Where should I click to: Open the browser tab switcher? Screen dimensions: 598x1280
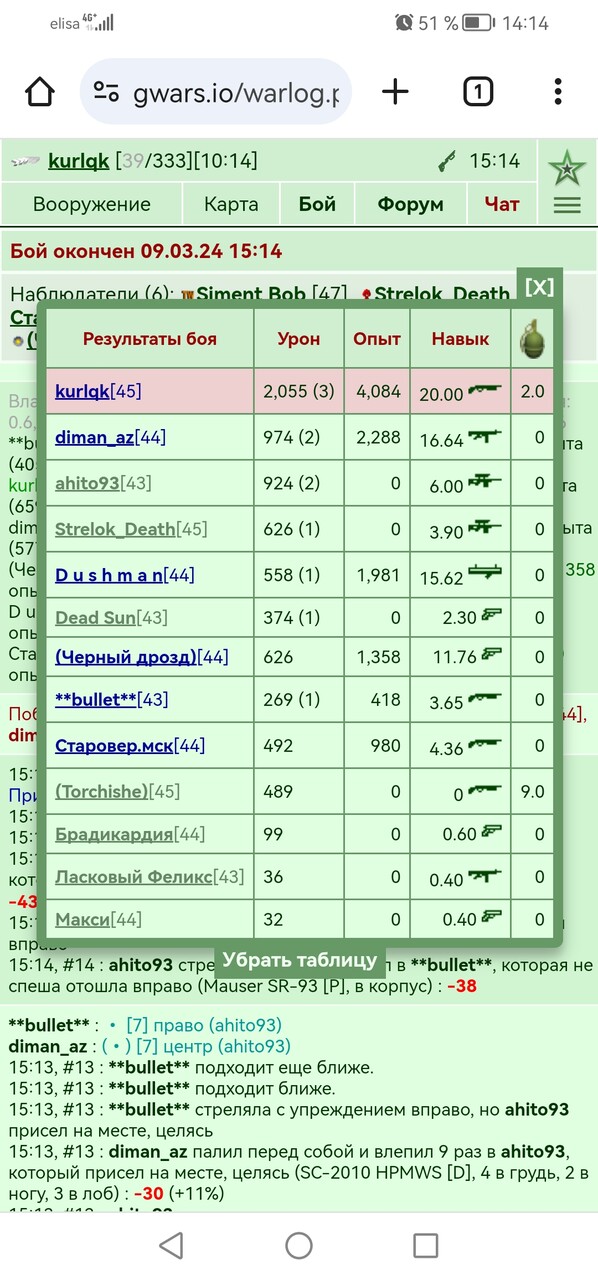(x=478, y=92)
